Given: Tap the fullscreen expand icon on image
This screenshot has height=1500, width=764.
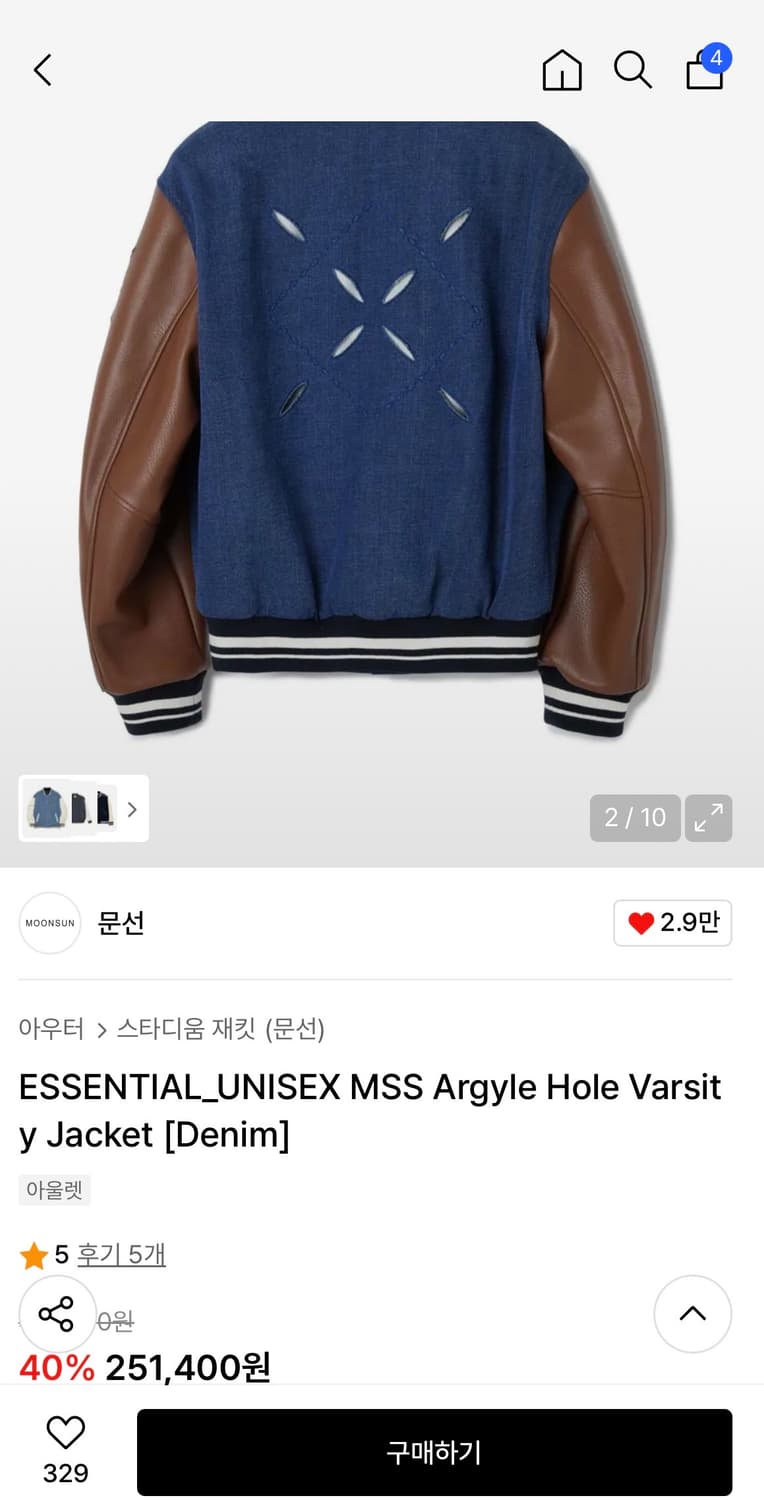Looking at the screenshot, I should point(709,818).
